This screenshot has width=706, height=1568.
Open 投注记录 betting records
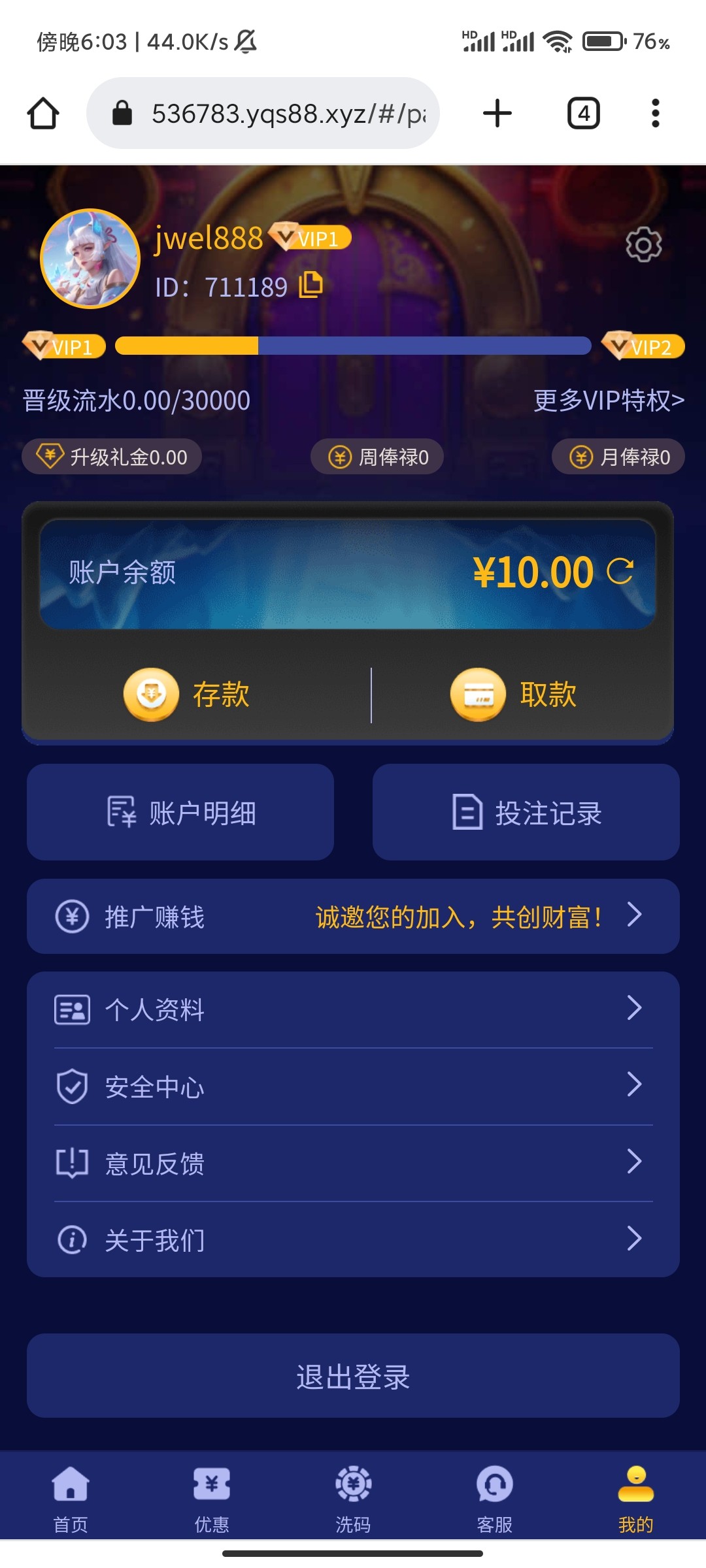526,812
